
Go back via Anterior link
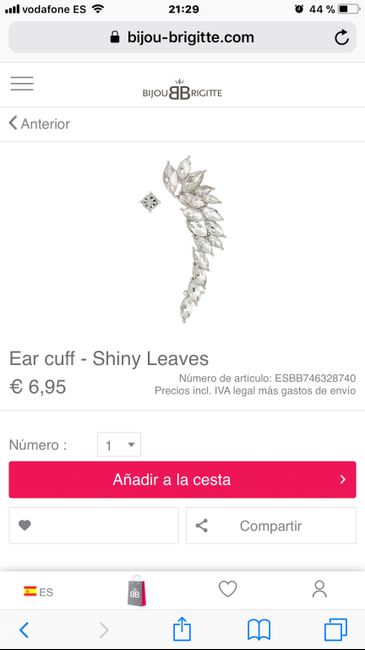click(x=39, y=124)
